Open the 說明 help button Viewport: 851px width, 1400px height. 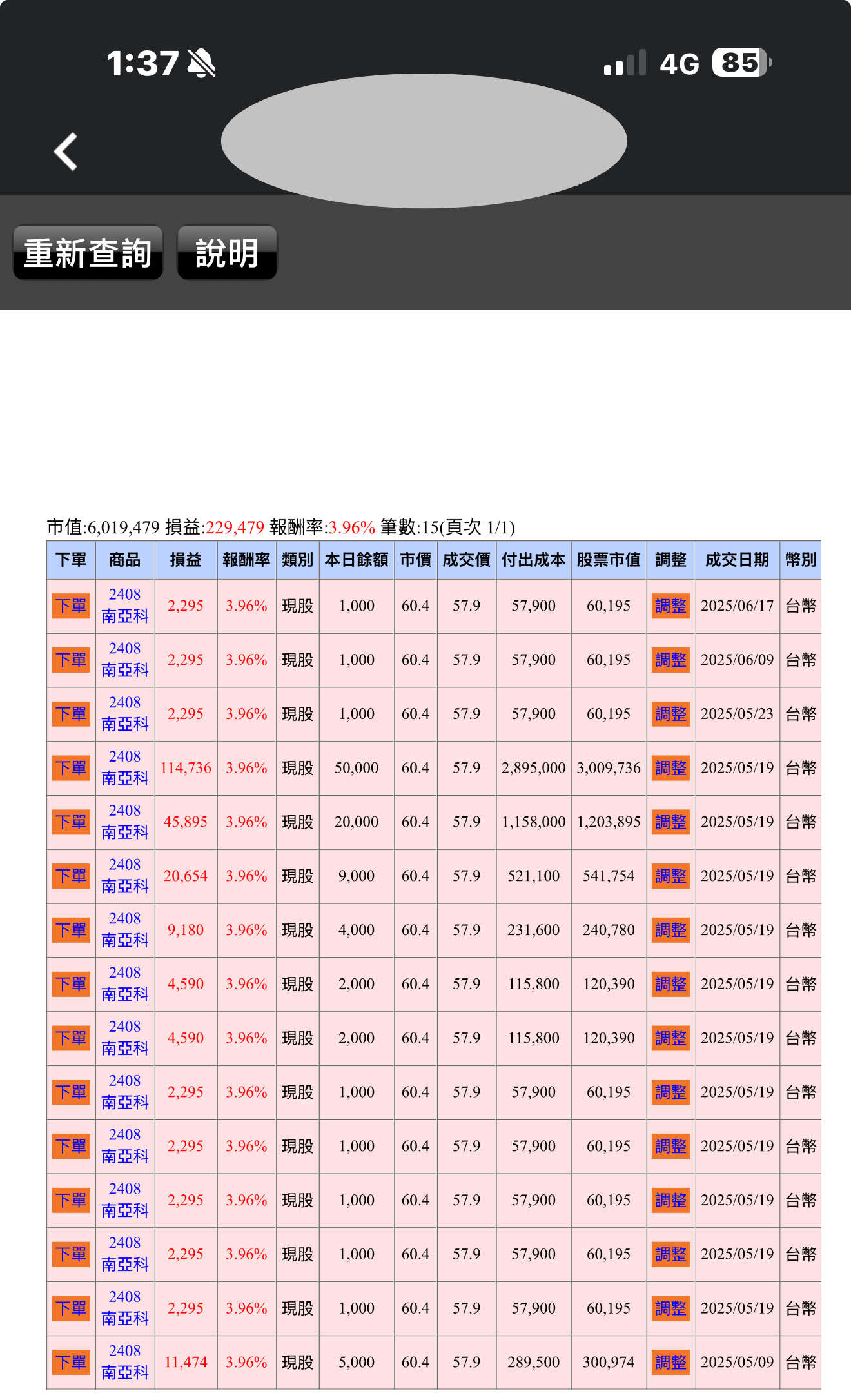pyautogui.click(x=227, y=253)
